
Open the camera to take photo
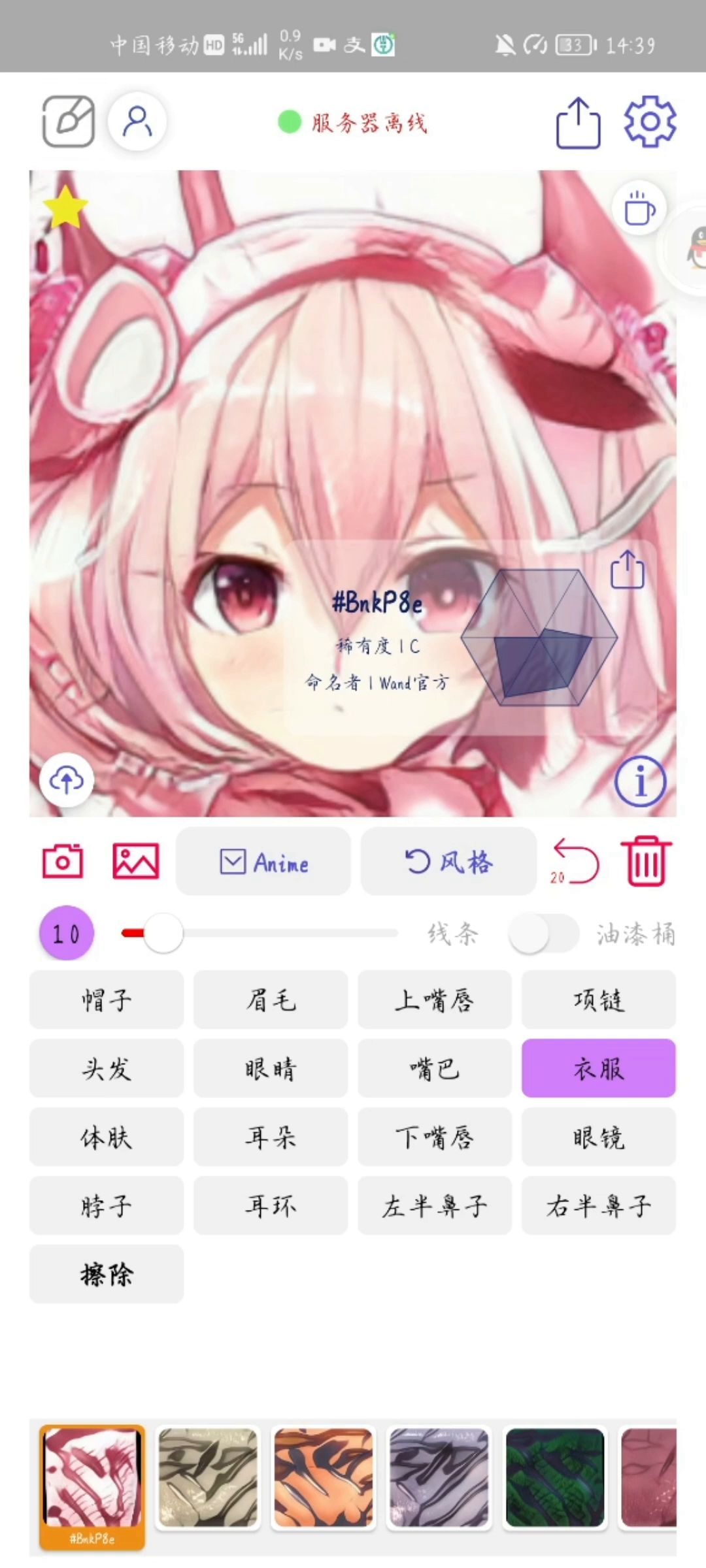pos(63,861)
